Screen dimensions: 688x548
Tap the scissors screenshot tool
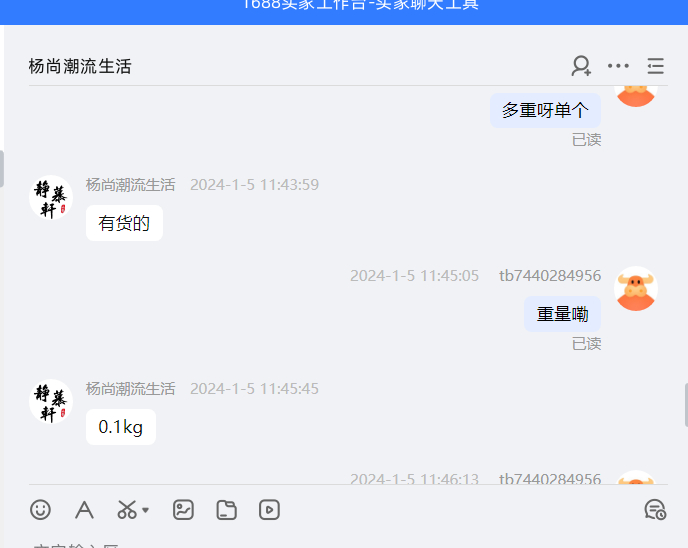tap(127, 510)
